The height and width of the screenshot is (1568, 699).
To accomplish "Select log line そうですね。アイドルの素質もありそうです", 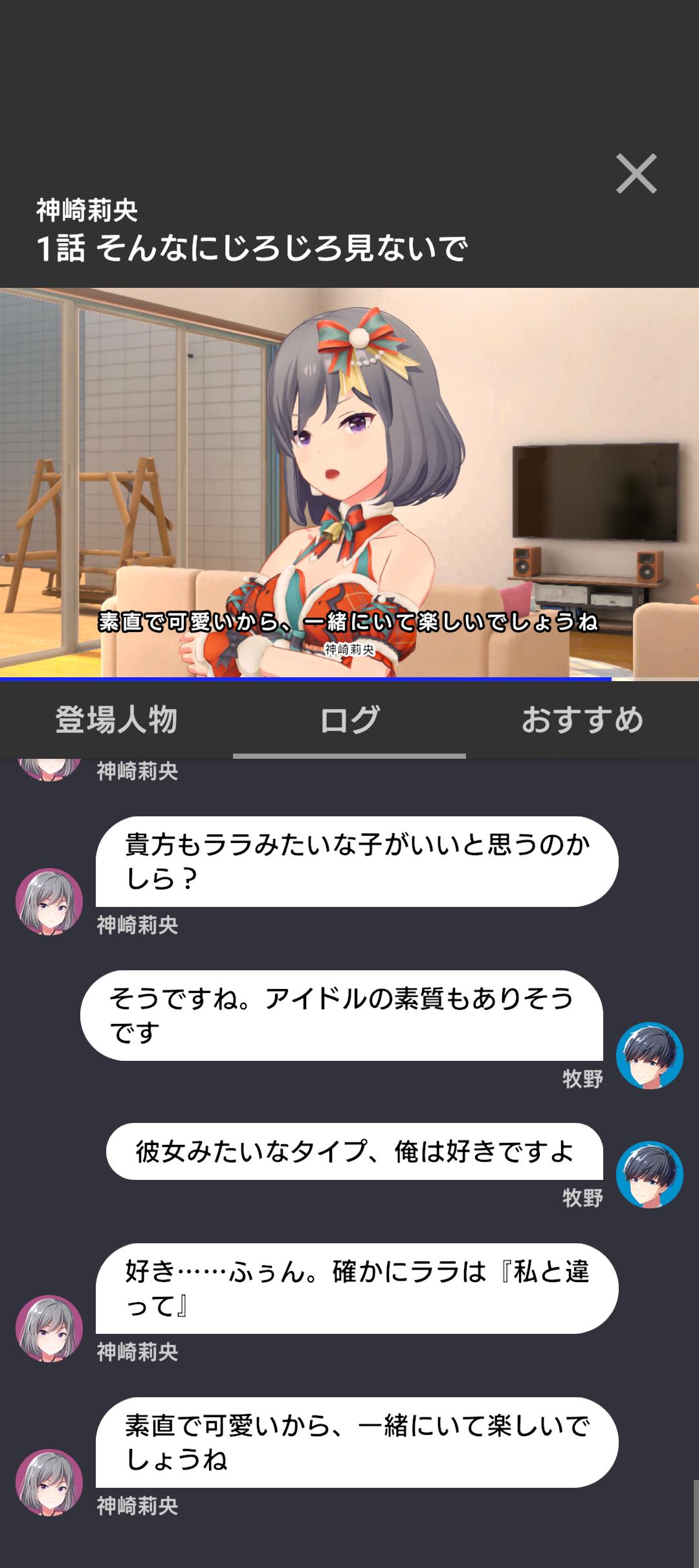I will [x=341, y=1015].
